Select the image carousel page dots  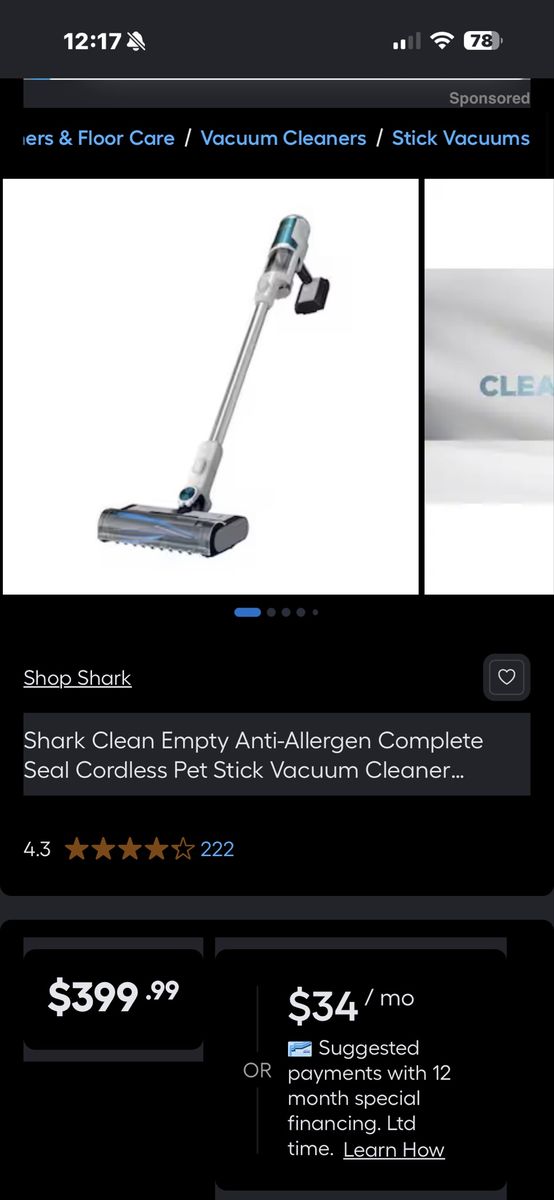pos(277,612)
